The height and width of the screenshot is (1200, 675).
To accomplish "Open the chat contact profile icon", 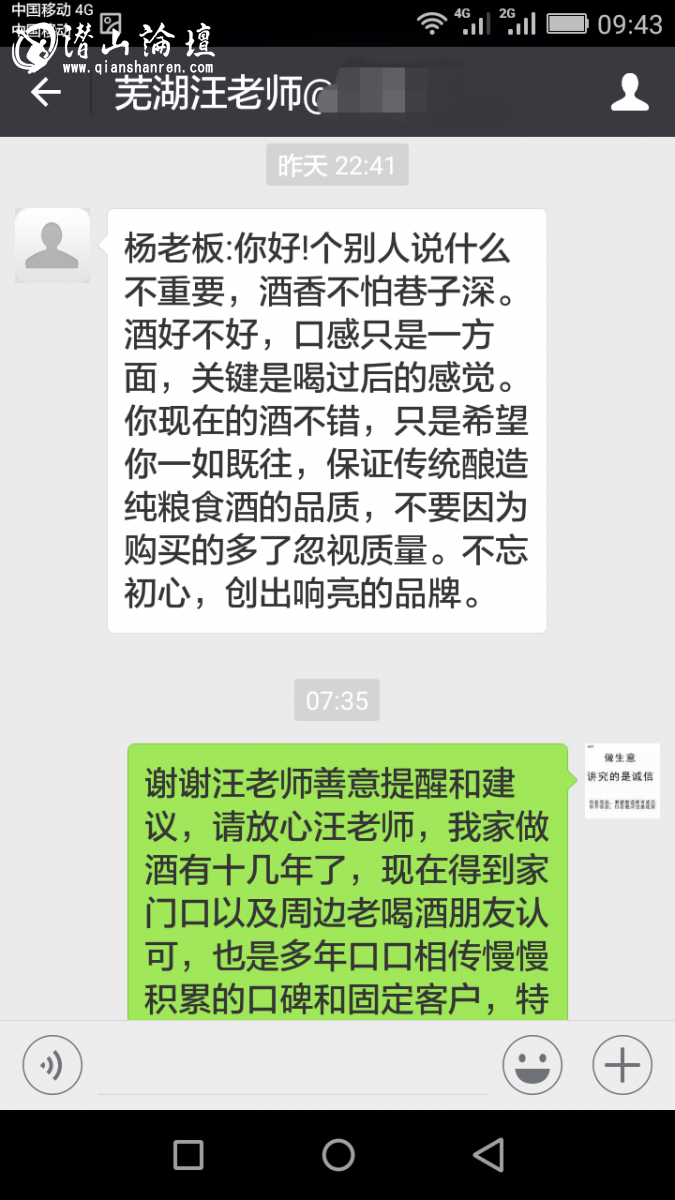I will pyautogui.click(x=629, y=93).
